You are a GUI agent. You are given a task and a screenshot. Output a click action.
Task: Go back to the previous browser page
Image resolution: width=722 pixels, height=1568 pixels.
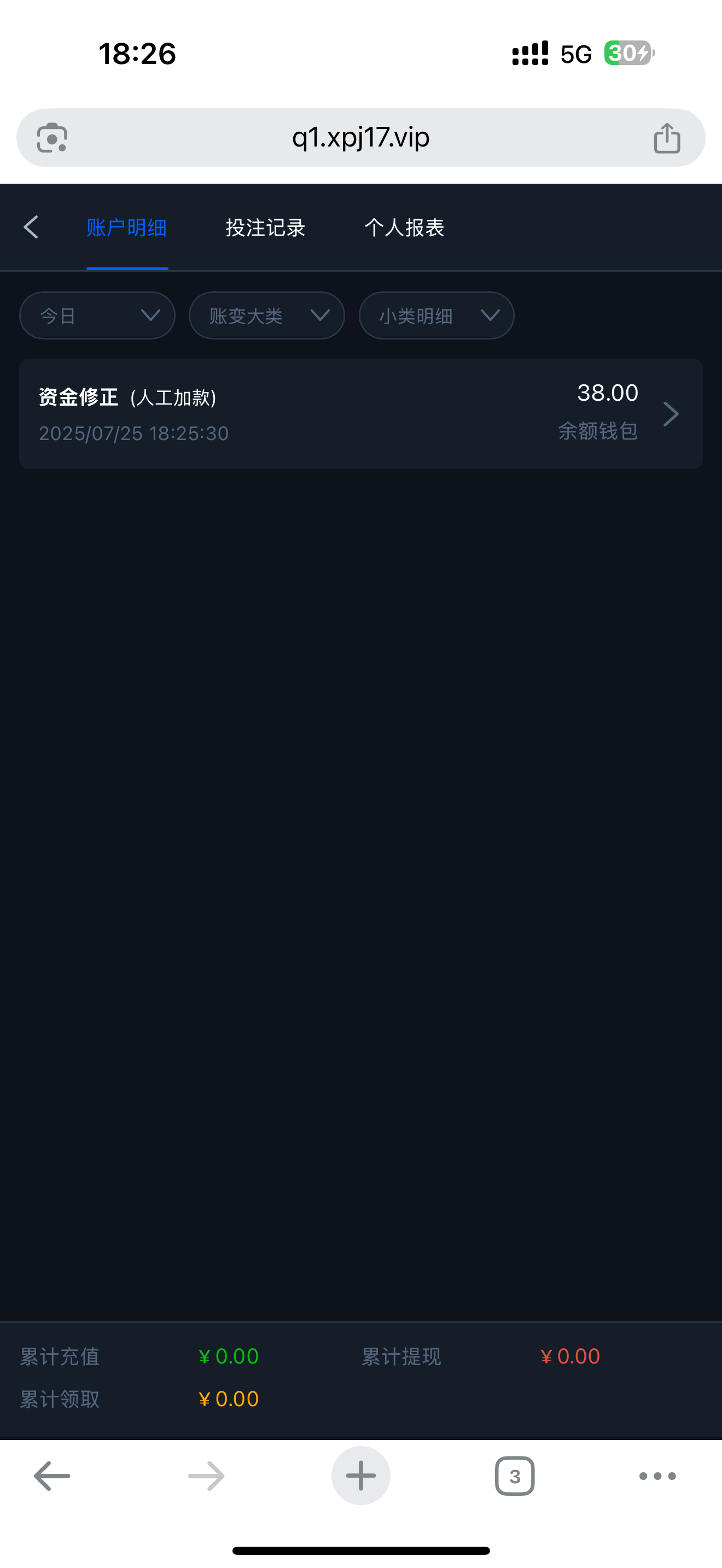tap(52, 1476)
